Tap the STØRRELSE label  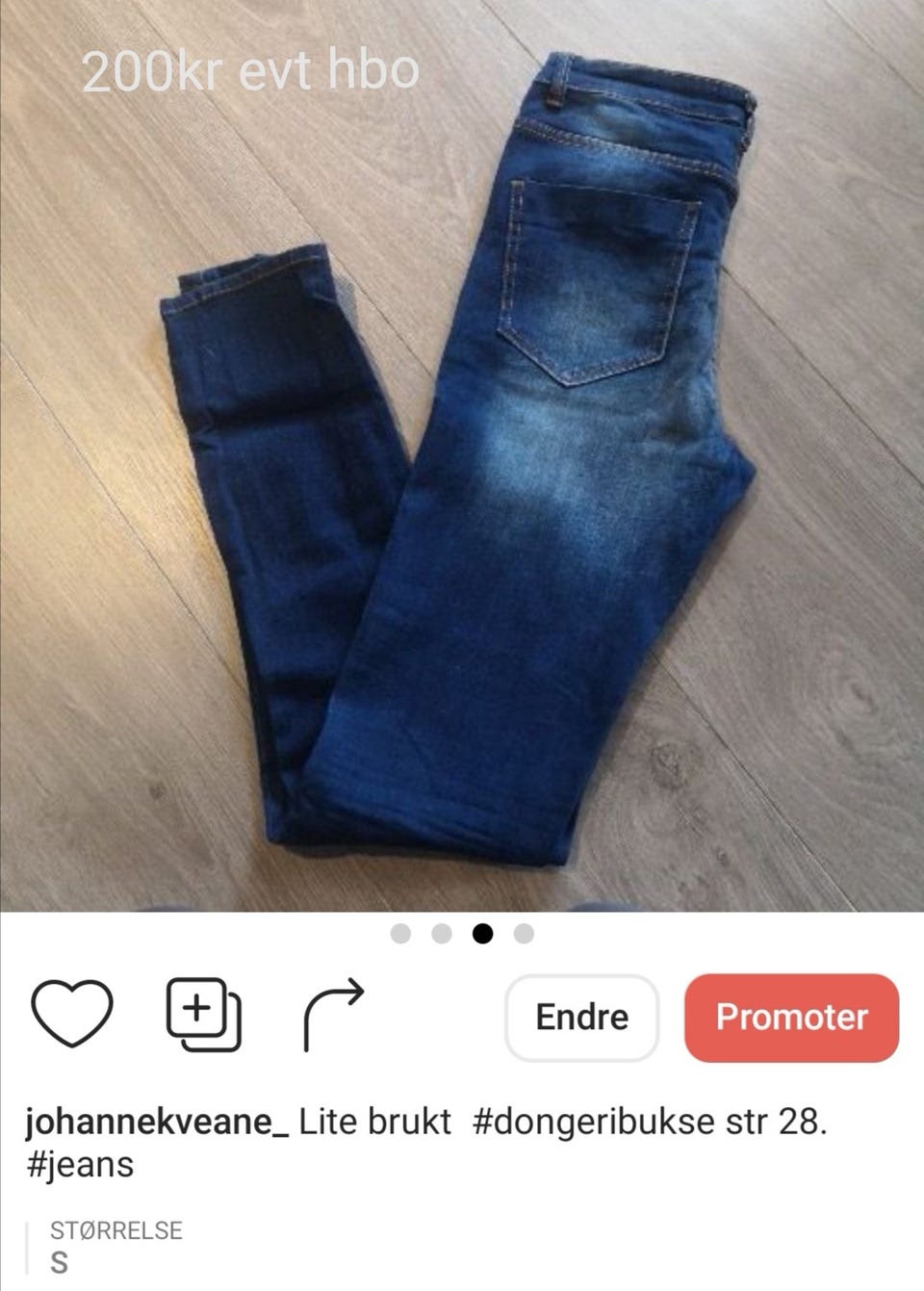[x=115, y=1229]
